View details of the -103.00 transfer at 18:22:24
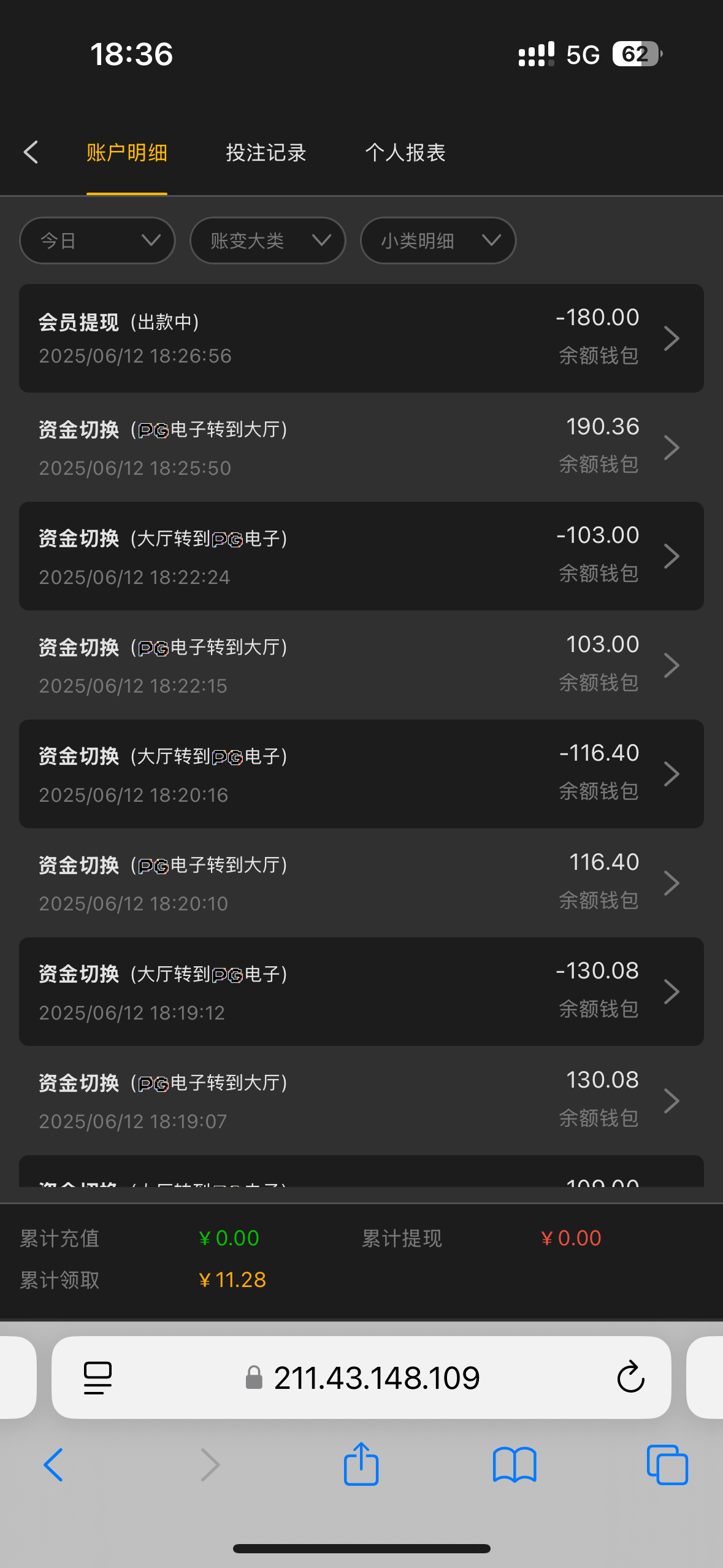This screenshot has height=1568, width=723. (361, 556)
